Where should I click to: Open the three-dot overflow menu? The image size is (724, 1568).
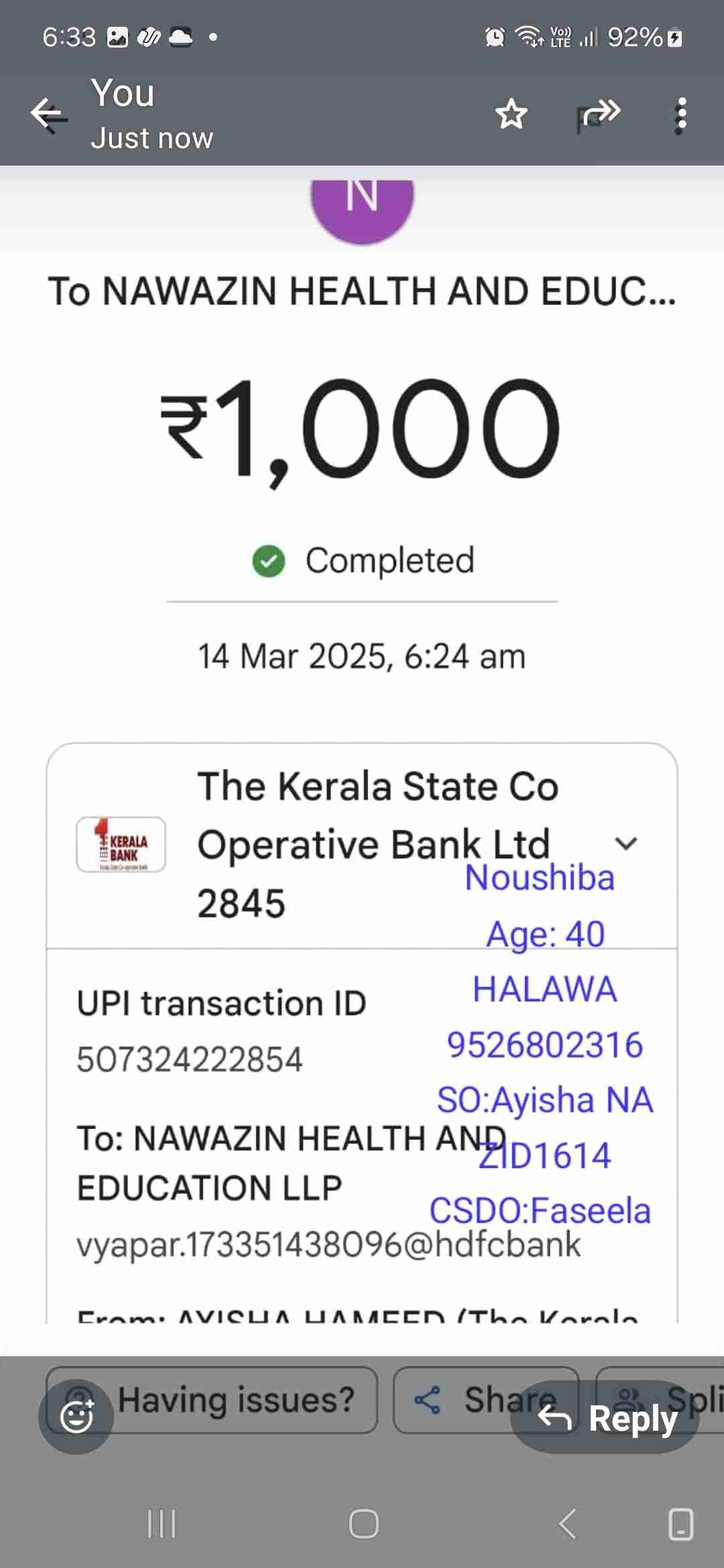tap(681, 115)
